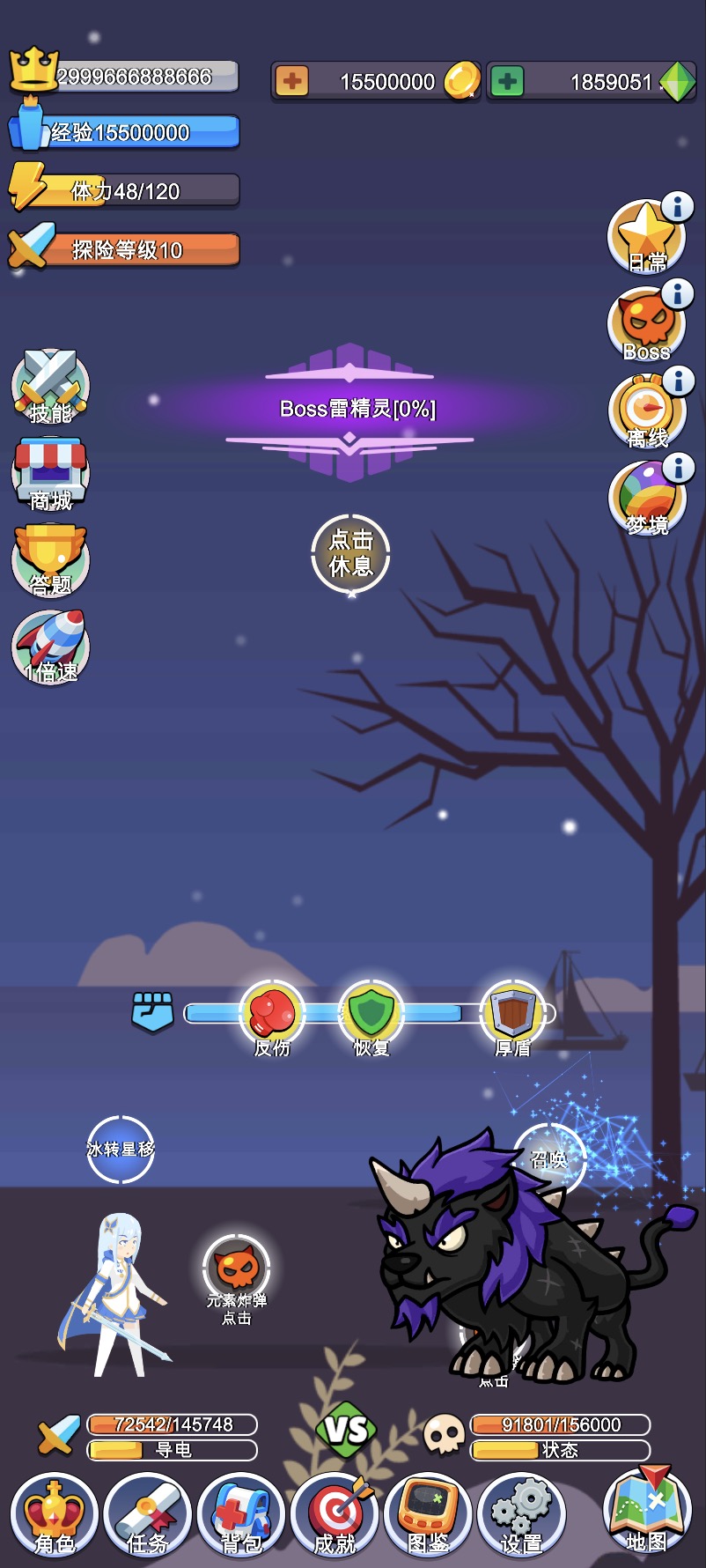Image resolution: width=706 pixels, height=1568 pixels.
Task: Open 设置 settings
Action: click(x=521, y=1517)
